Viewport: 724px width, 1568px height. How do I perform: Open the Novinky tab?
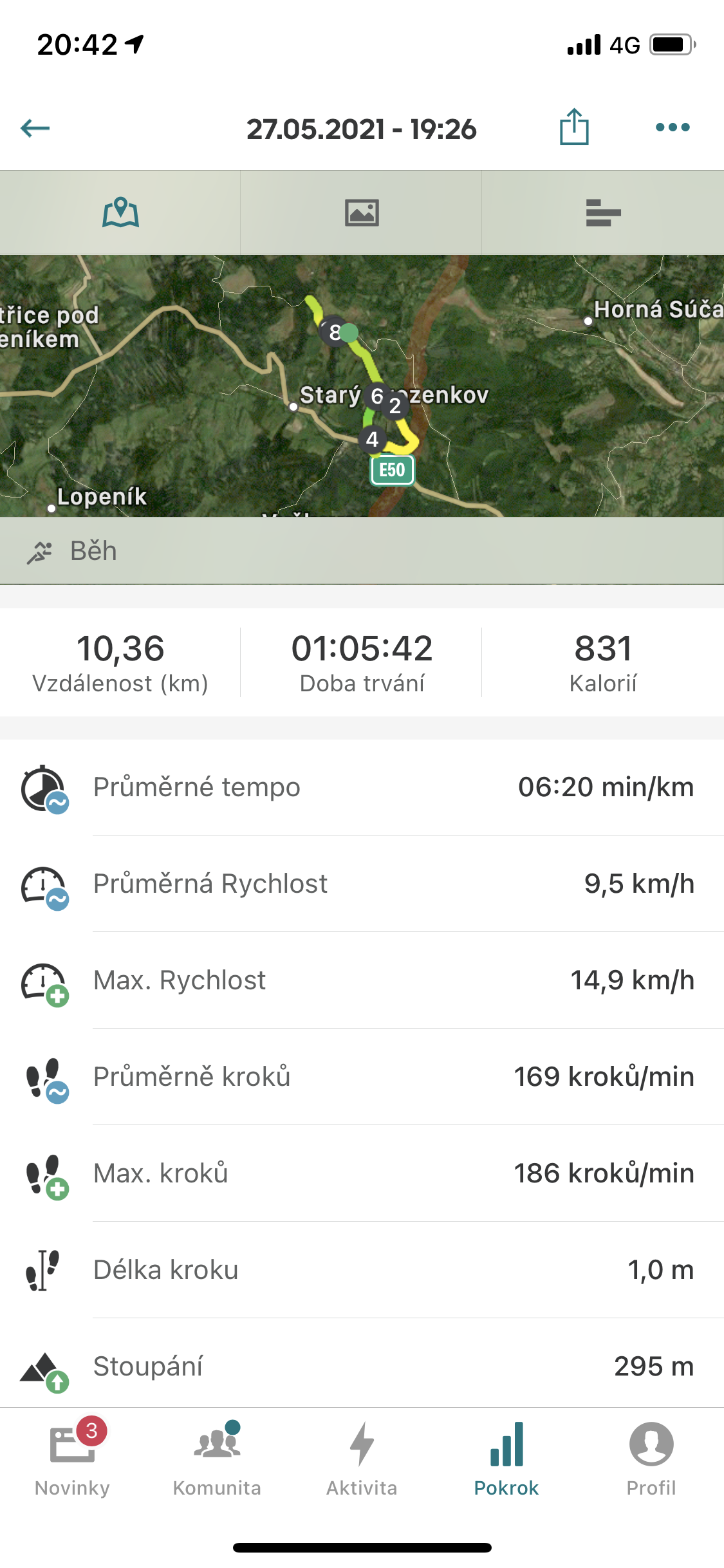pos(72,1459)
